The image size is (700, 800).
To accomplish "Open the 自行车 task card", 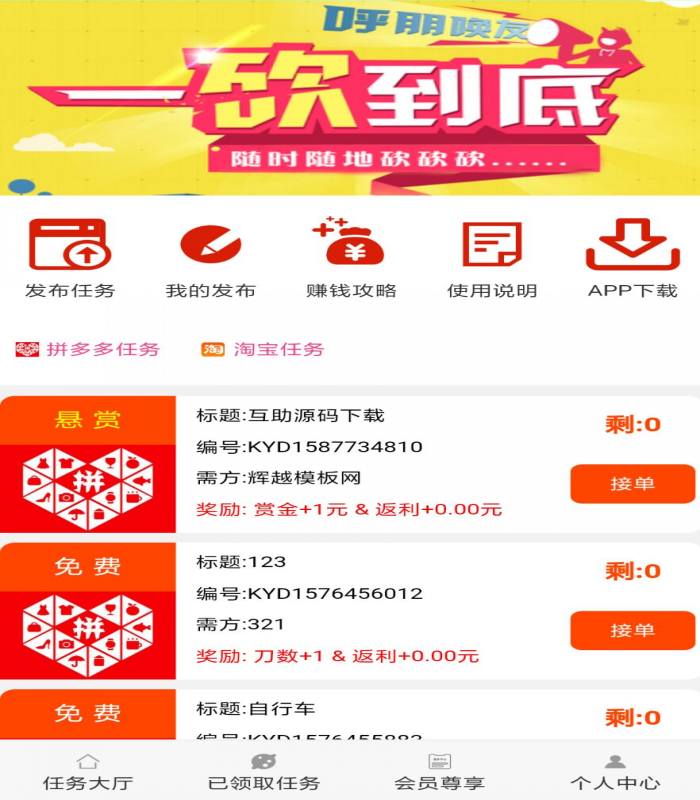I will [x=370, y=714].
